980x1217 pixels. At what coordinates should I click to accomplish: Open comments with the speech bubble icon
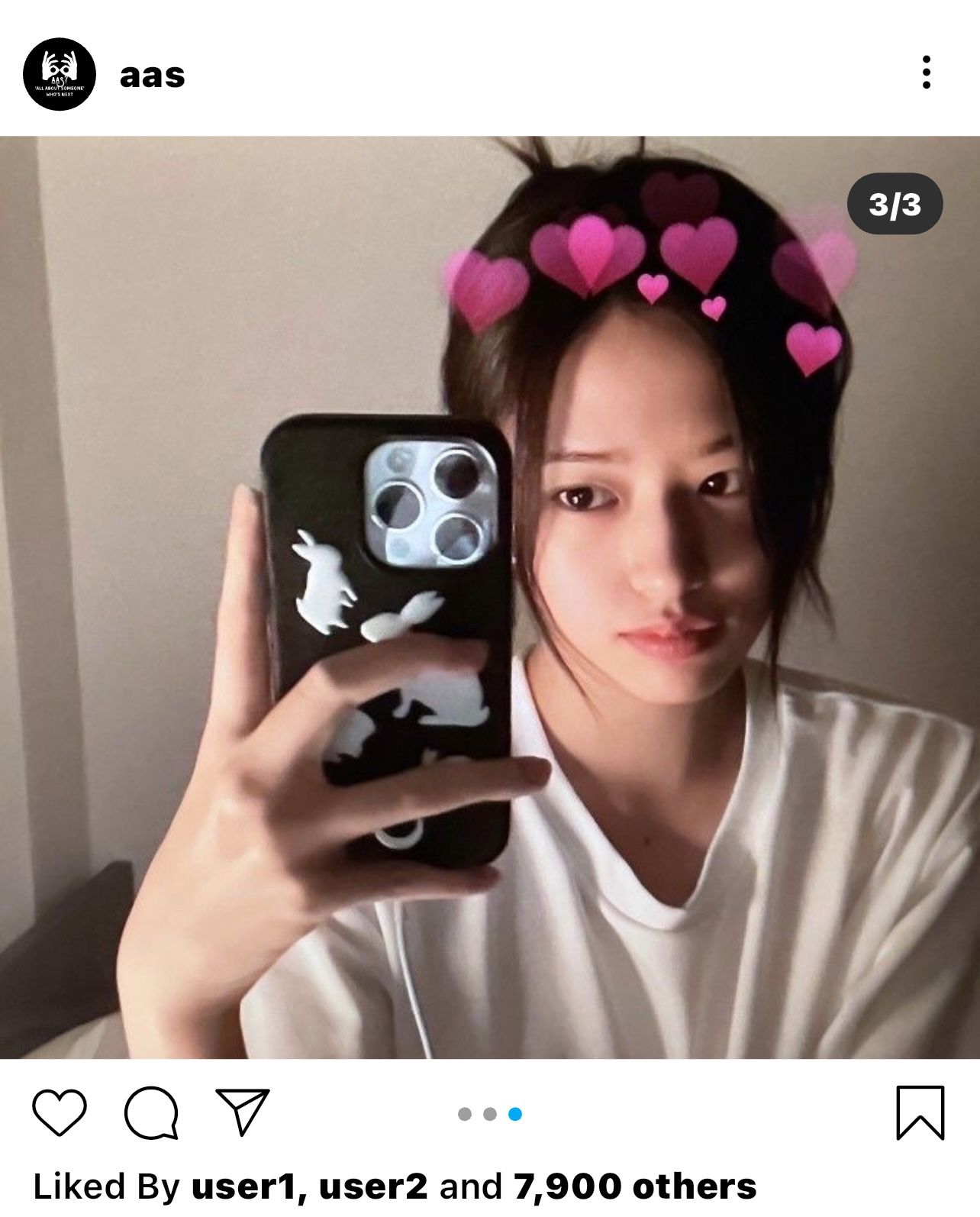click(151, 1112)
